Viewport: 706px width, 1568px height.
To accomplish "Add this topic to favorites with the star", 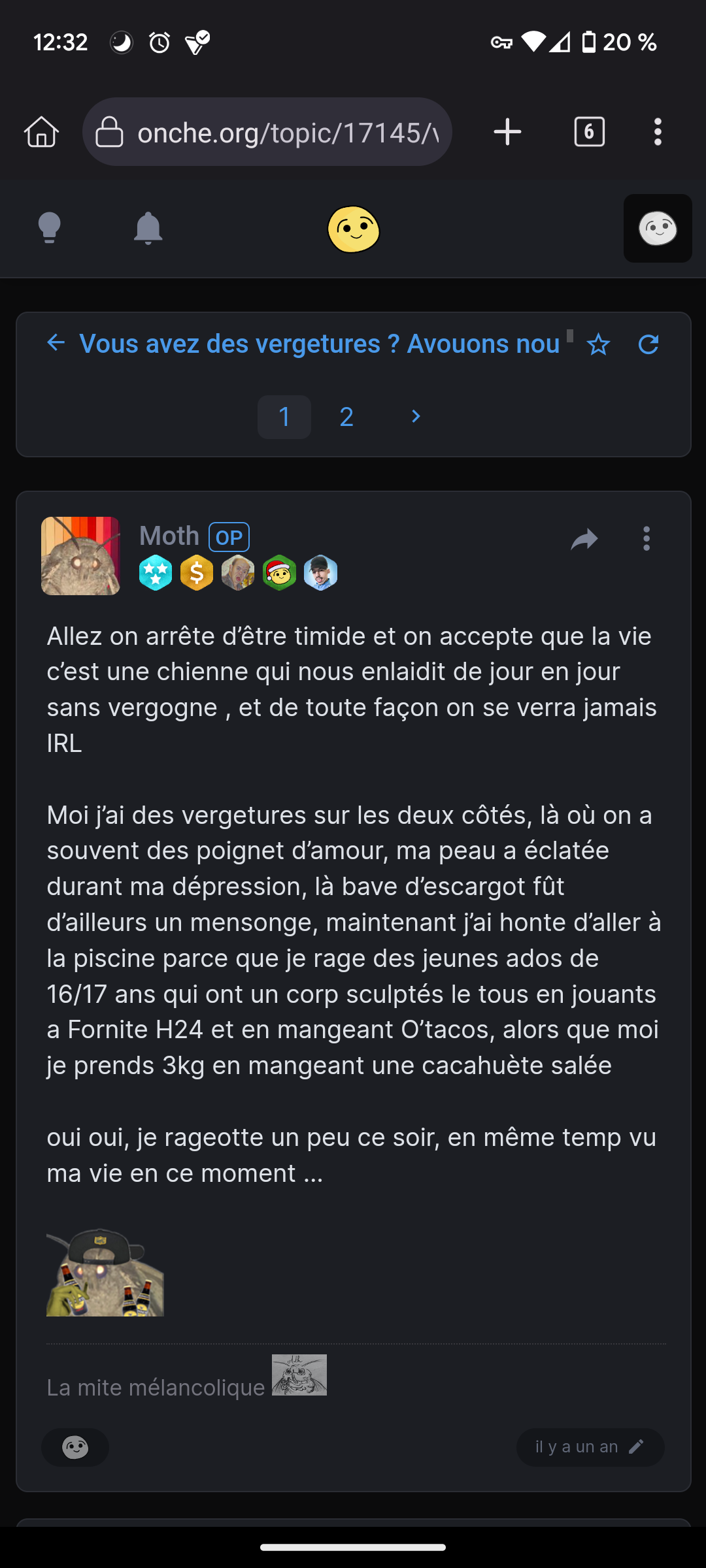I will [x=598, y=344].
